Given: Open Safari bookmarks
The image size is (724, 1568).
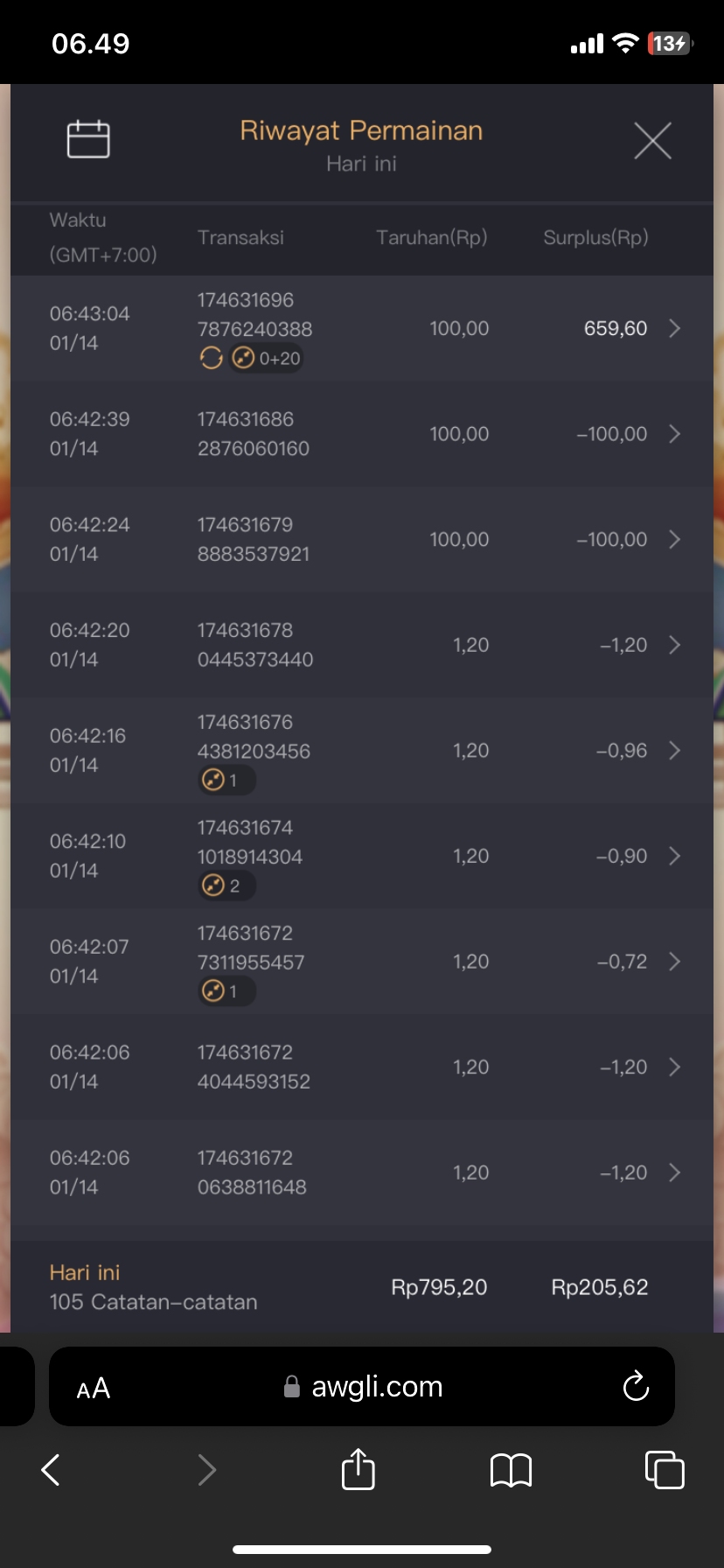Looking at the screenshot, I should tap(512, 1470).
